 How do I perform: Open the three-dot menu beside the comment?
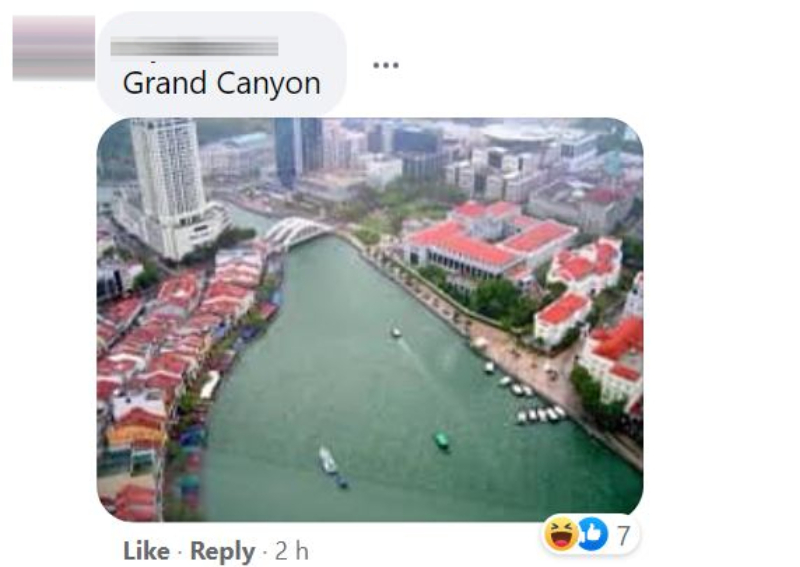click(385, 65)
